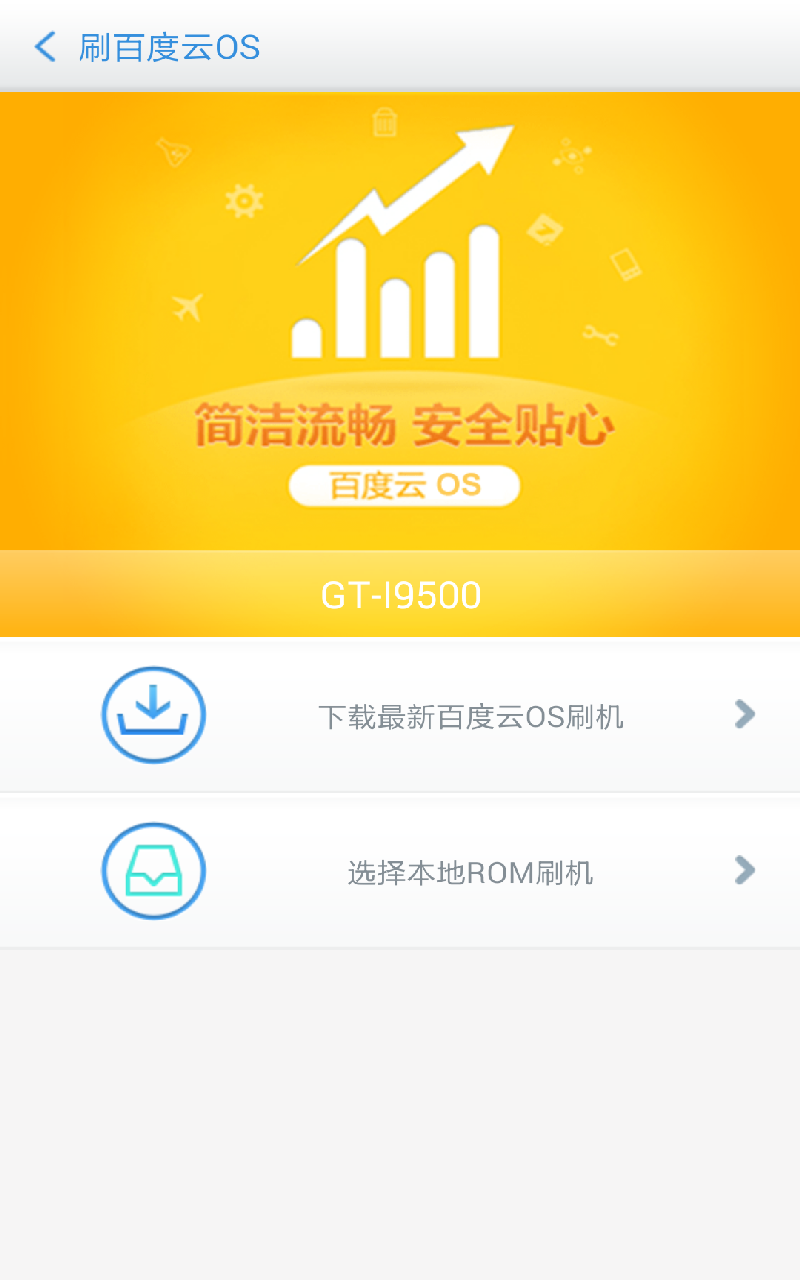Tap the circular icon beside 下载最新百度云OS刷机
800x1280 pixels.
[x=153, y=714]
